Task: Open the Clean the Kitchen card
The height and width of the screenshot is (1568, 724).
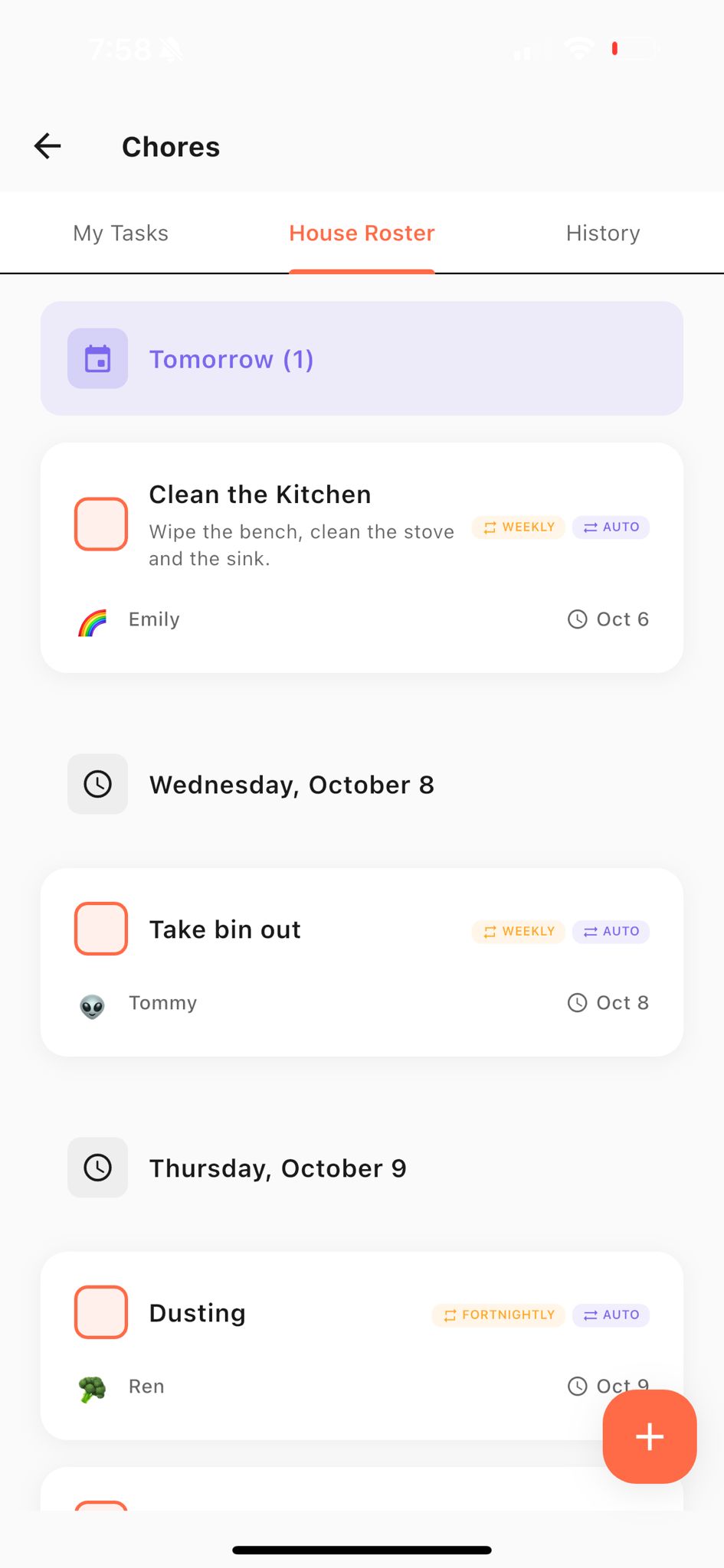Action: tap(362, 558)
